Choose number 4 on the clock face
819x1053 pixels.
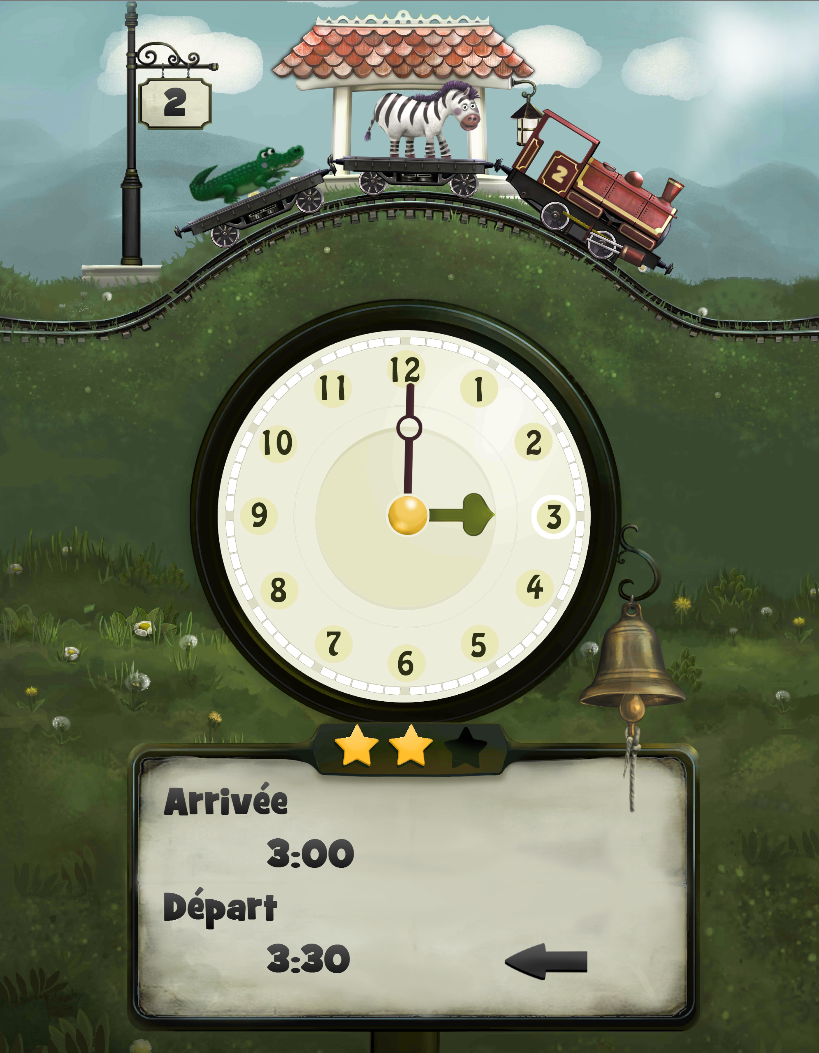(534, 588)
